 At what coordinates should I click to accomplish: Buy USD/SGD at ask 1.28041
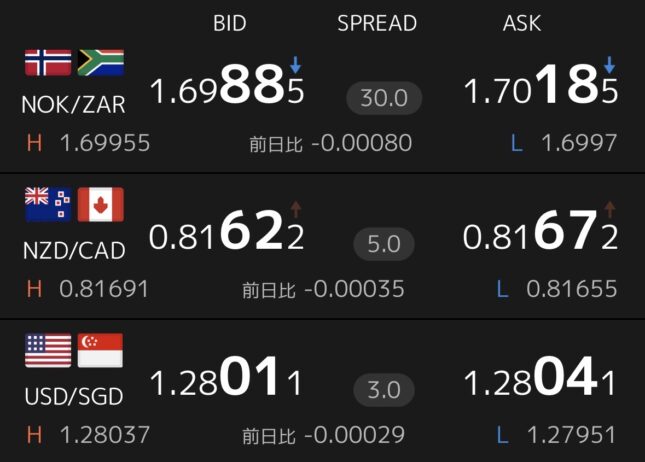(x=540, y=377)
